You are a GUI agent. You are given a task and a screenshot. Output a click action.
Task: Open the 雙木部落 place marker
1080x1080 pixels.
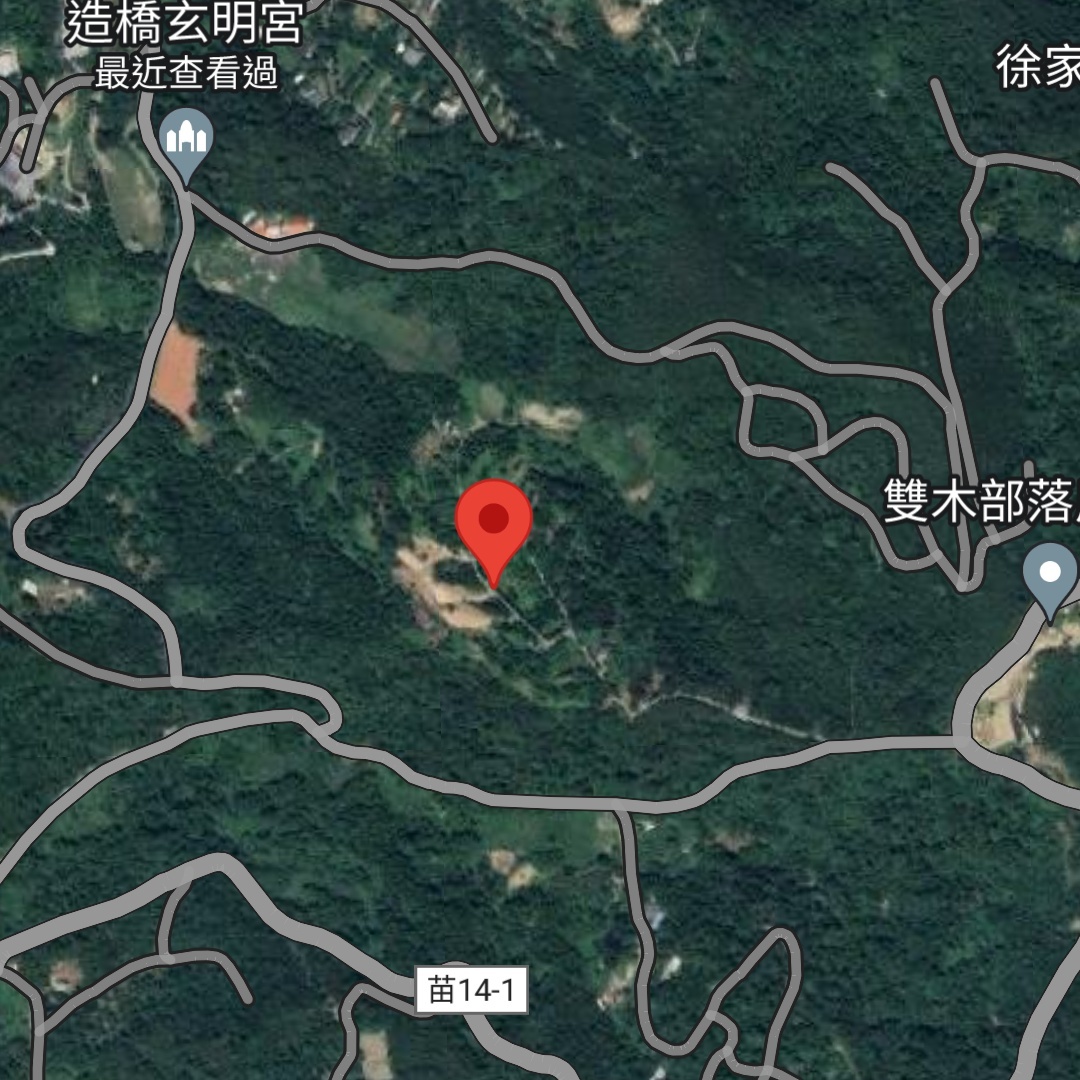[1049, 575]
